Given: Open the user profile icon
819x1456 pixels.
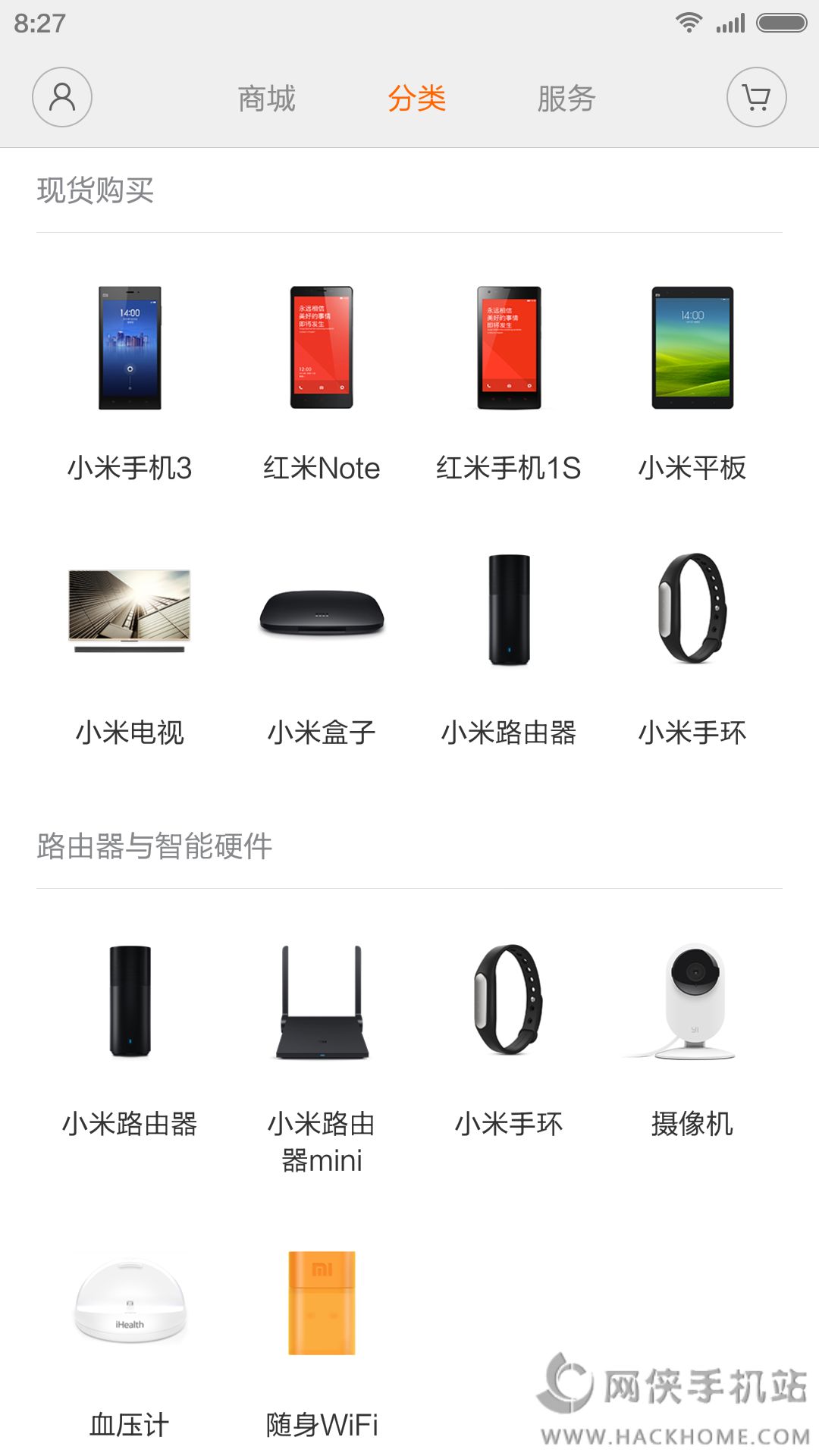Looking at the screenshot, I should (62, 97).
